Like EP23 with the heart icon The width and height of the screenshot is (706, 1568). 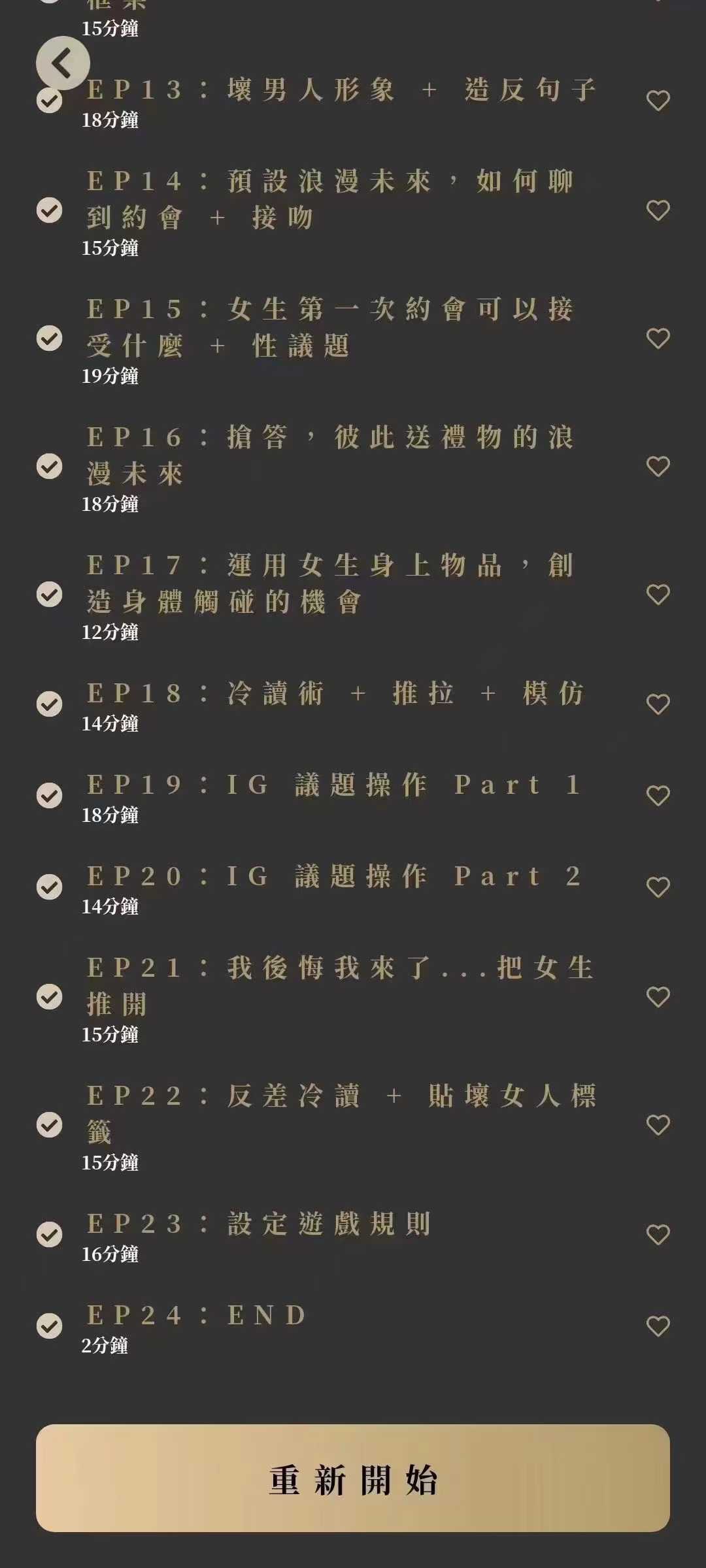click(658, 1235)
